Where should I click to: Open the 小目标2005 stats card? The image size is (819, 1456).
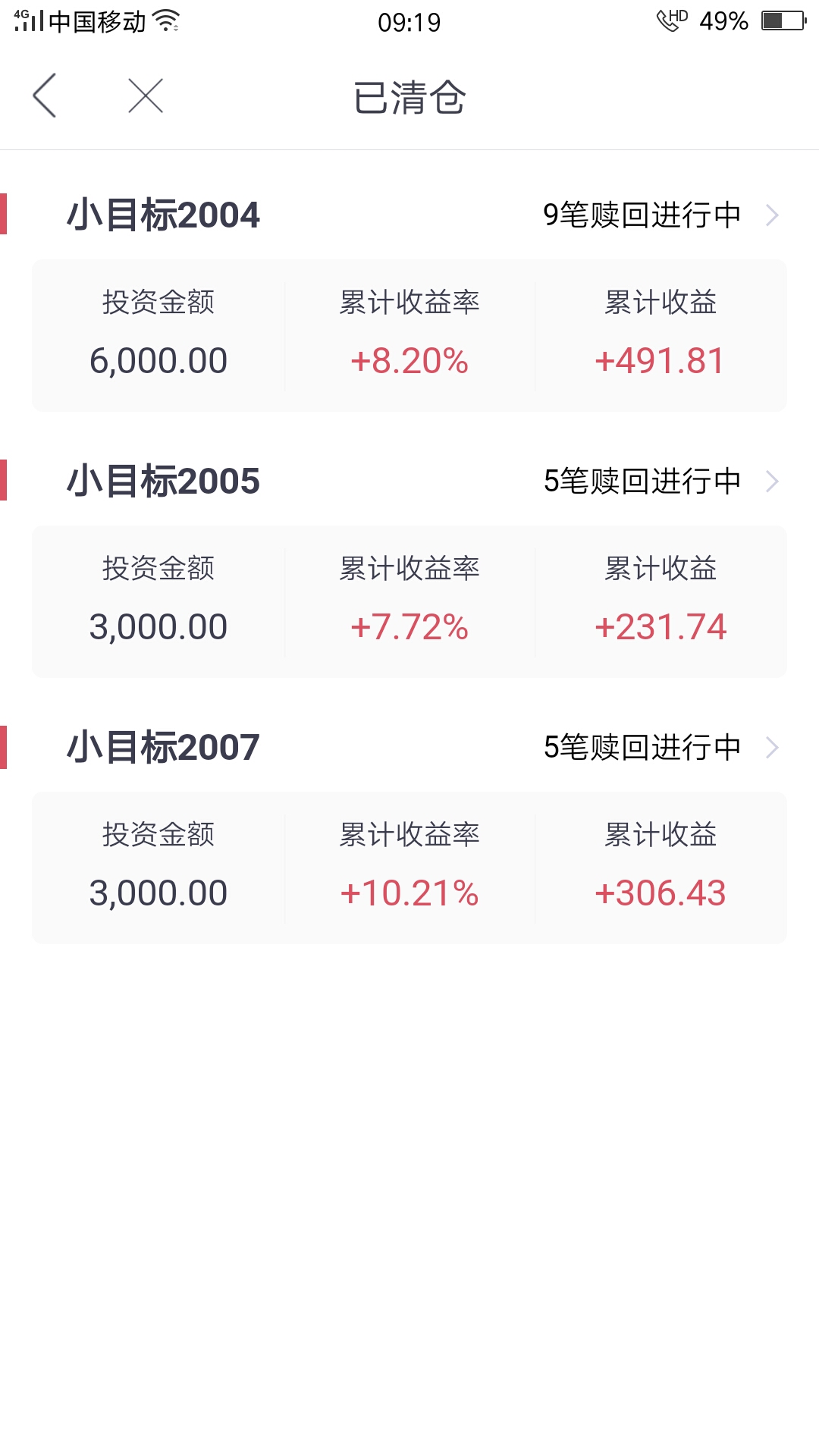pyautogui.click(x=409, y=602)
